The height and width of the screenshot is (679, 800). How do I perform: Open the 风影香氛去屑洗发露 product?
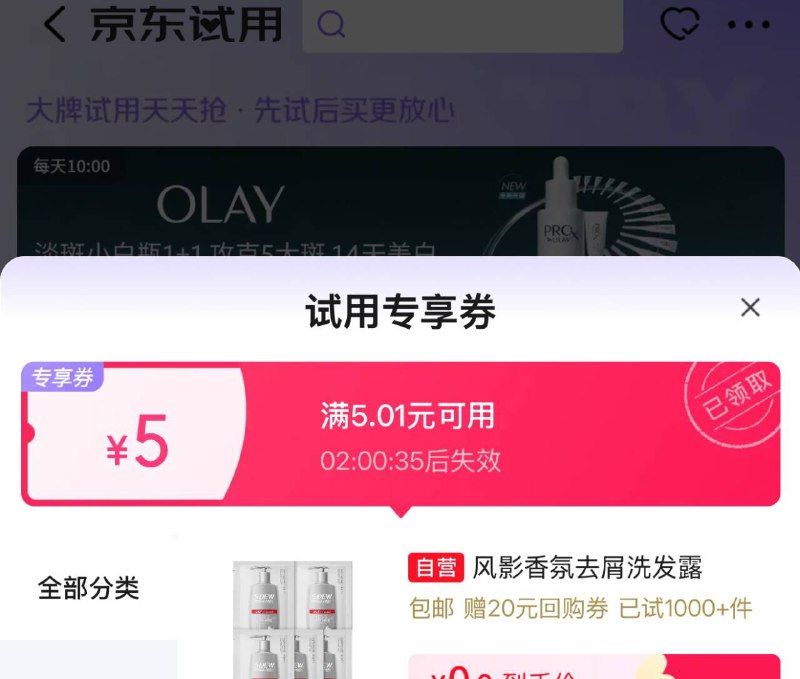[587, 569]
